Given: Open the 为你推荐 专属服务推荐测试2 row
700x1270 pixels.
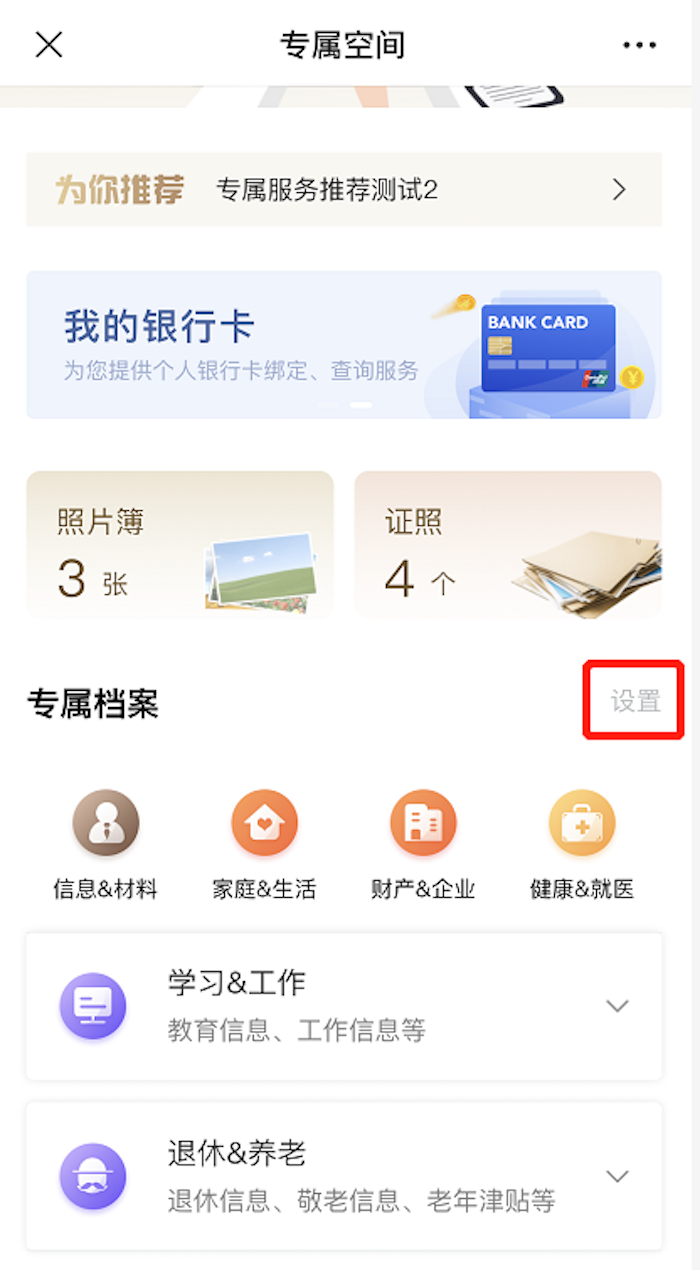Looking at the screenshot, I should 343,189.
